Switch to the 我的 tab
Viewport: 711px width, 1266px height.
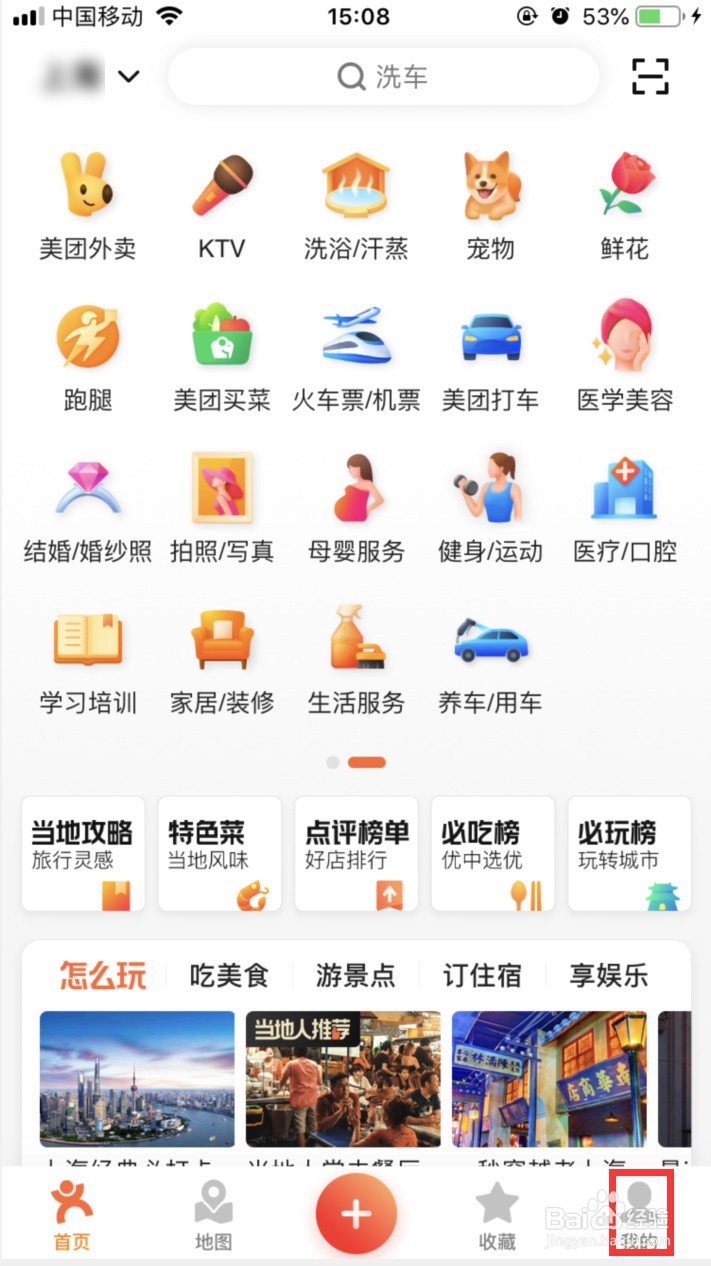[x=640, y=1214]
